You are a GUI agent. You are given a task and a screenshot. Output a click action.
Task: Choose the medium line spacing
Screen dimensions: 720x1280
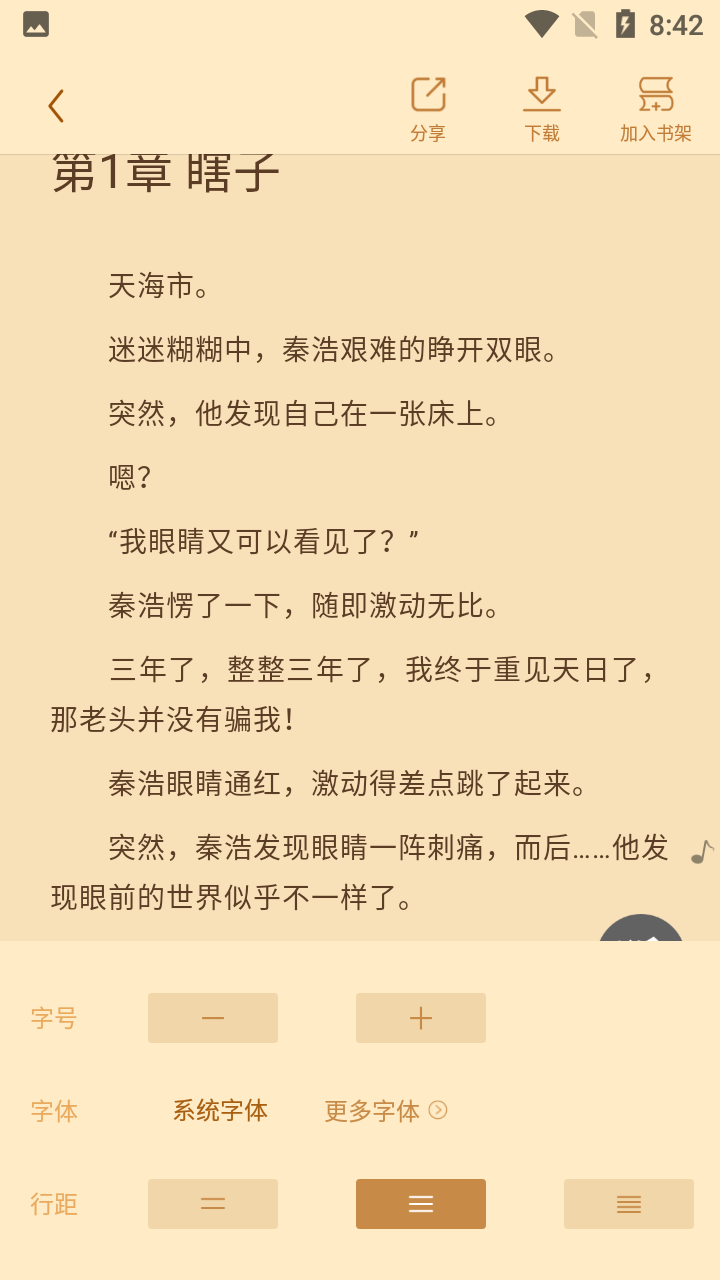pyautogui.click(x=421, y=1204)
